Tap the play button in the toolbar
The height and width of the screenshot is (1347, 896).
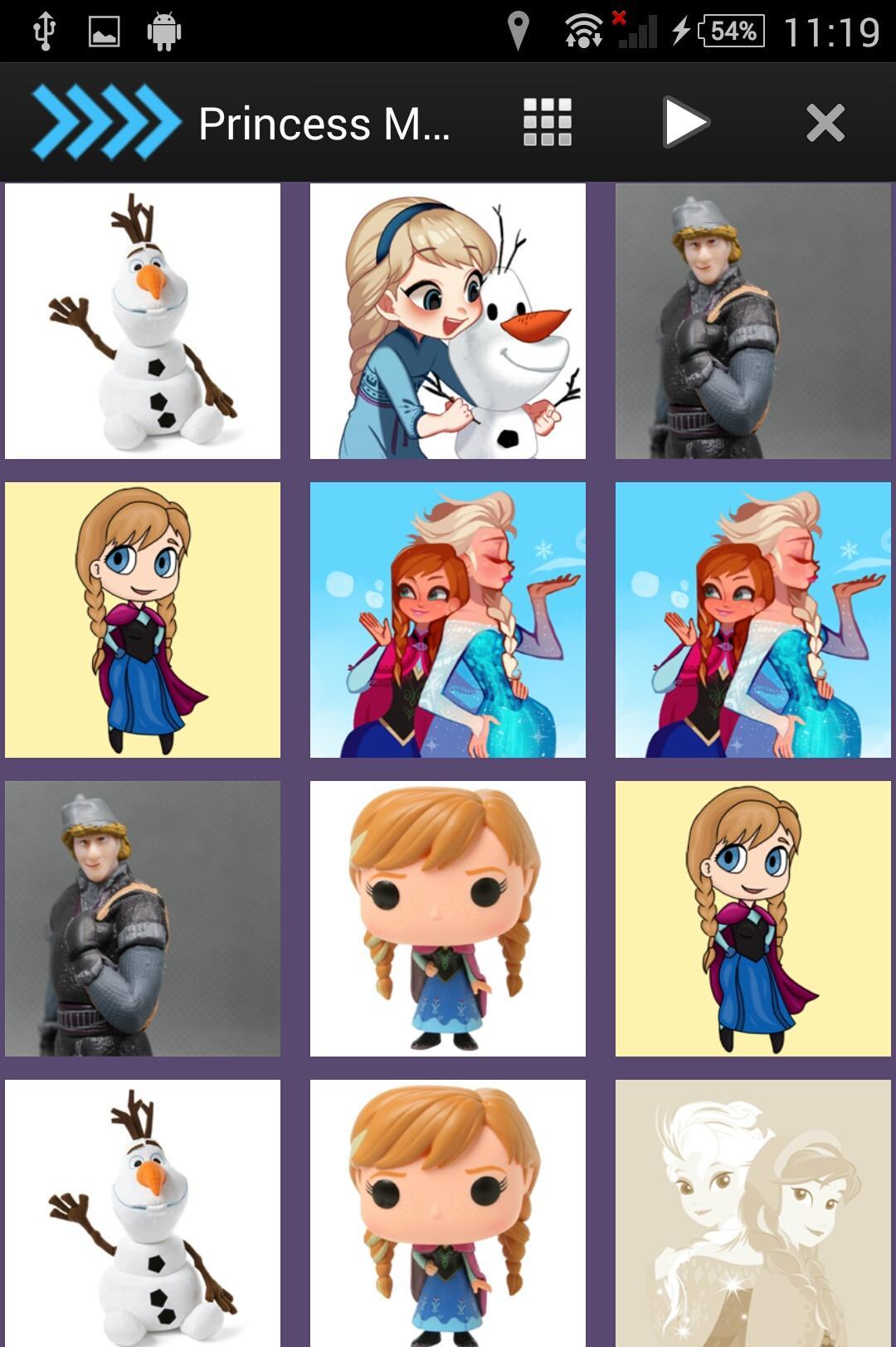(685, 123)
